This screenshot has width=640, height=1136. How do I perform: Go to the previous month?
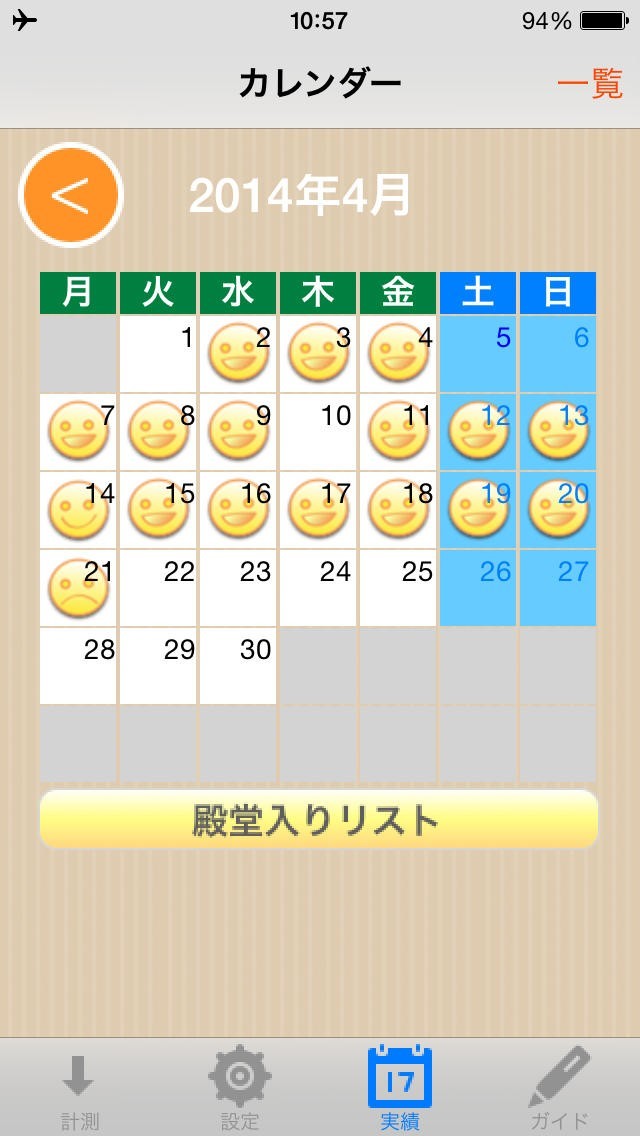pyautogui.click(x=70, y=195)
